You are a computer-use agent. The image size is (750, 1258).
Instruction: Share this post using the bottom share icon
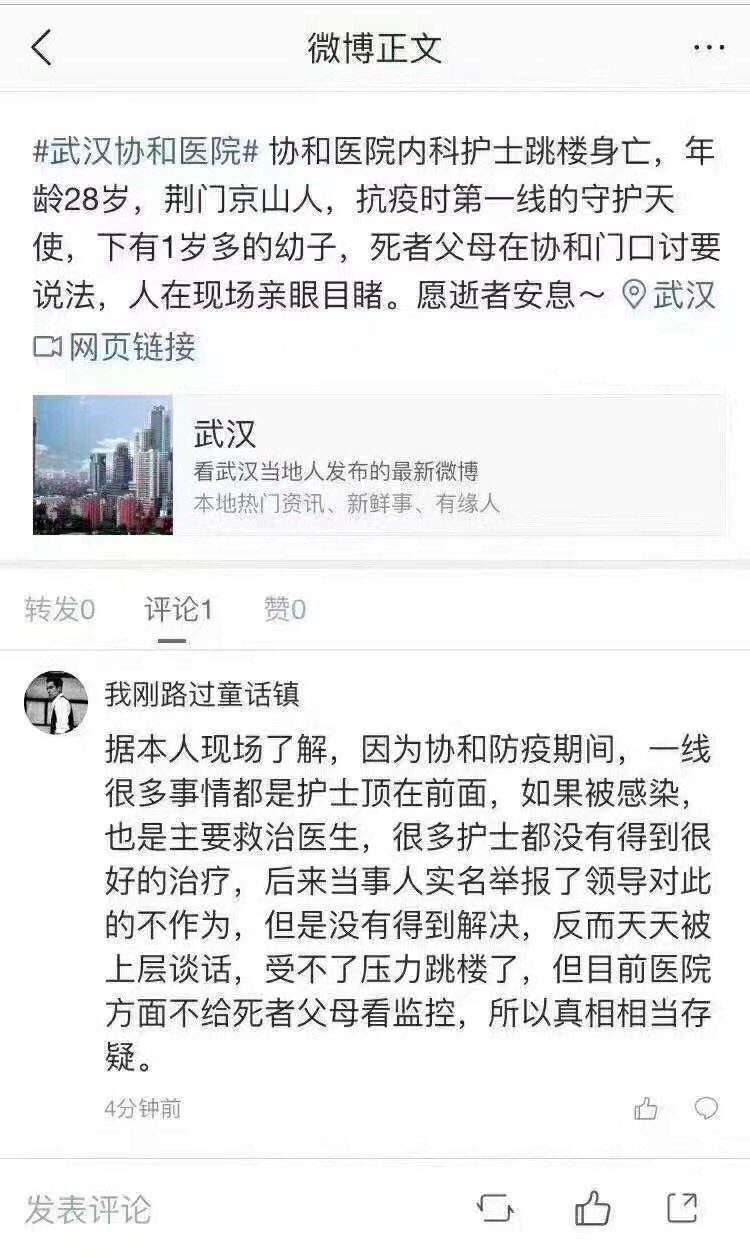point(682,1209)
